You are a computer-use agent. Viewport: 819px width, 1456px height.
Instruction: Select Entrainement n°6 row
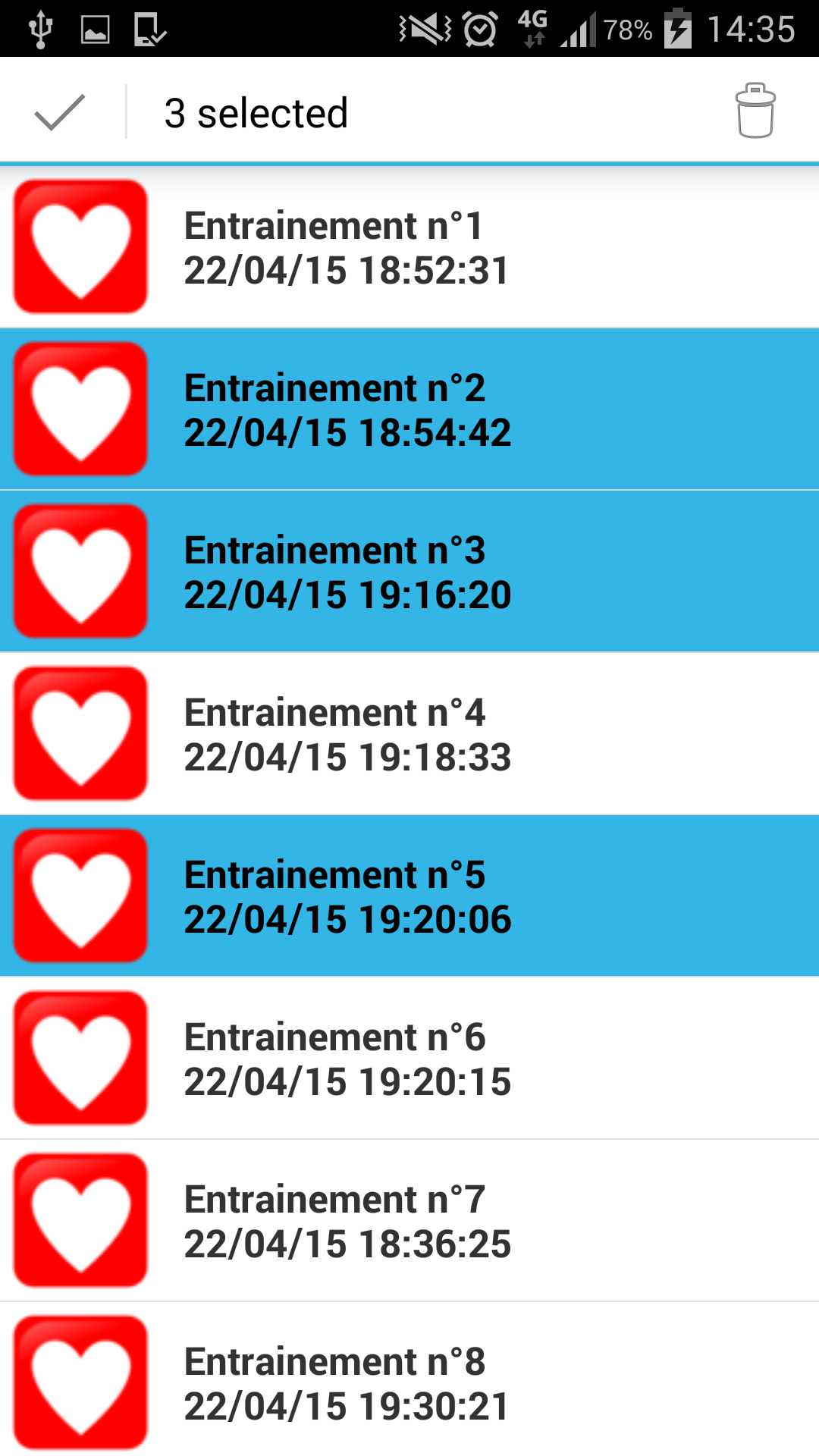pos(409,1059)
